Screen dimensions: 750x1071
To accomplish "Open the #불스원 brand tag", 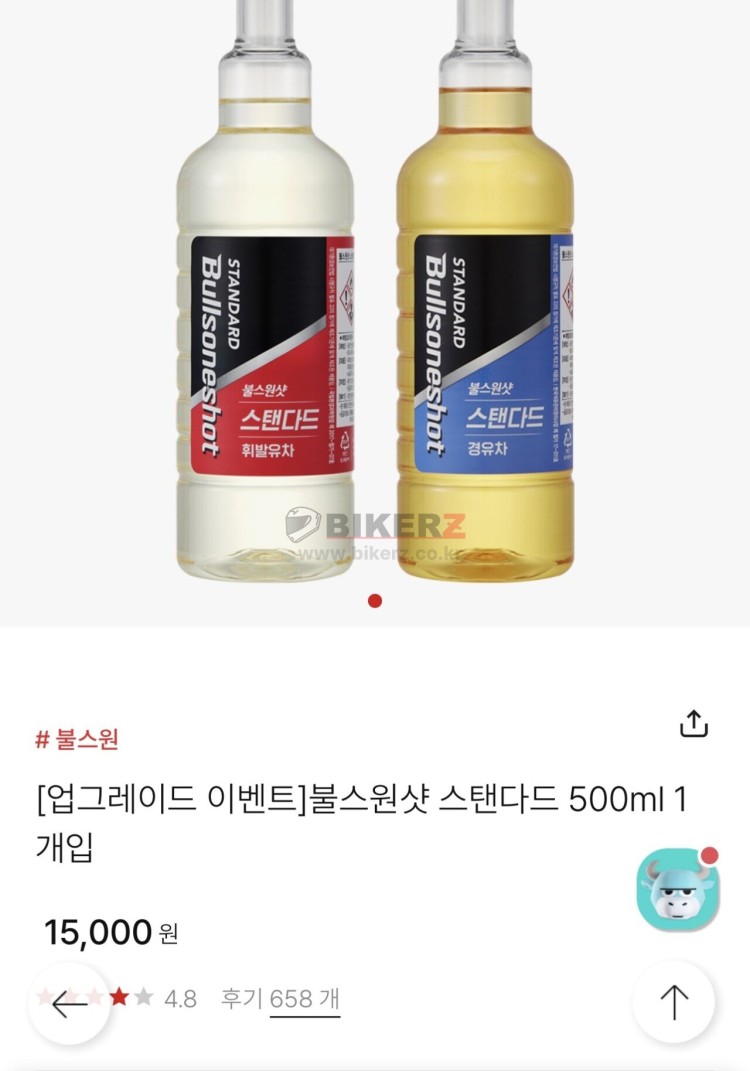I will point(77,740).
